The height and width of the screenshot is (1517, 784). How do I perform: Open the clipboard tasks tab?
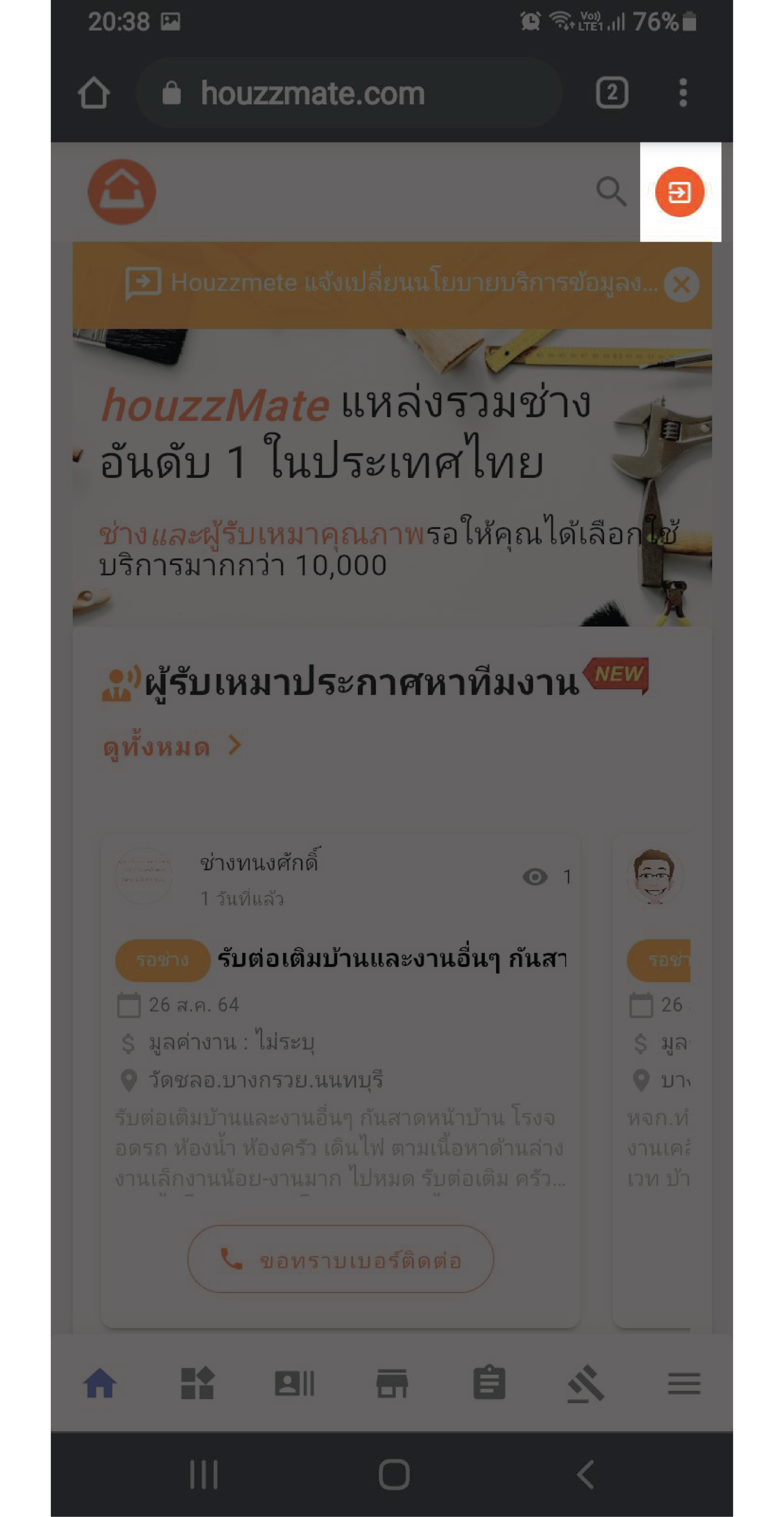coord(489,1383)
